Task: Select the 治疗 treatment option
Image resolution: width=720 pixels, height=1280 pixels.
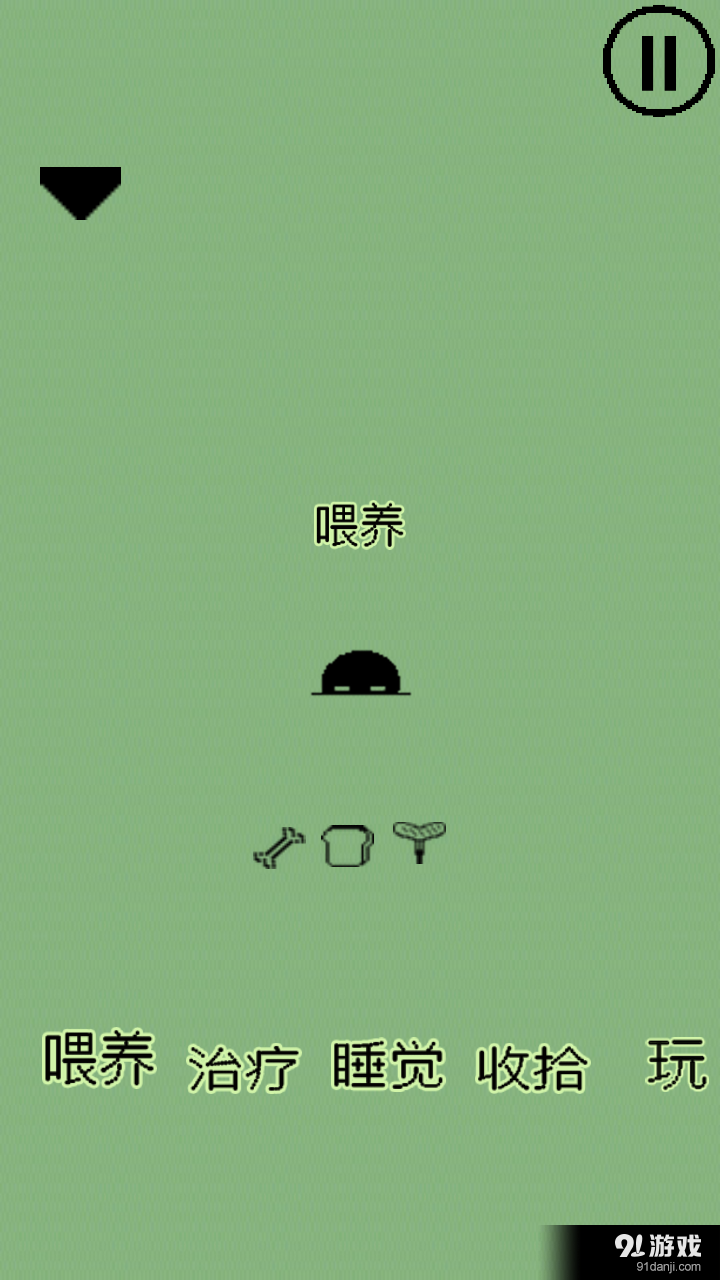Action: (243, 1065)
